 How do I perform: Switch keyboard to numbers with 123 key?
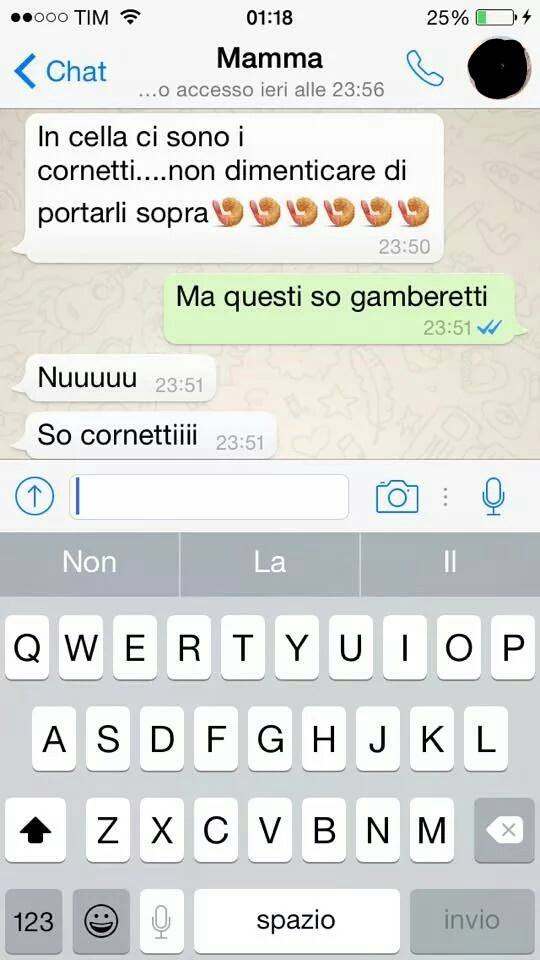coord(33,921)
